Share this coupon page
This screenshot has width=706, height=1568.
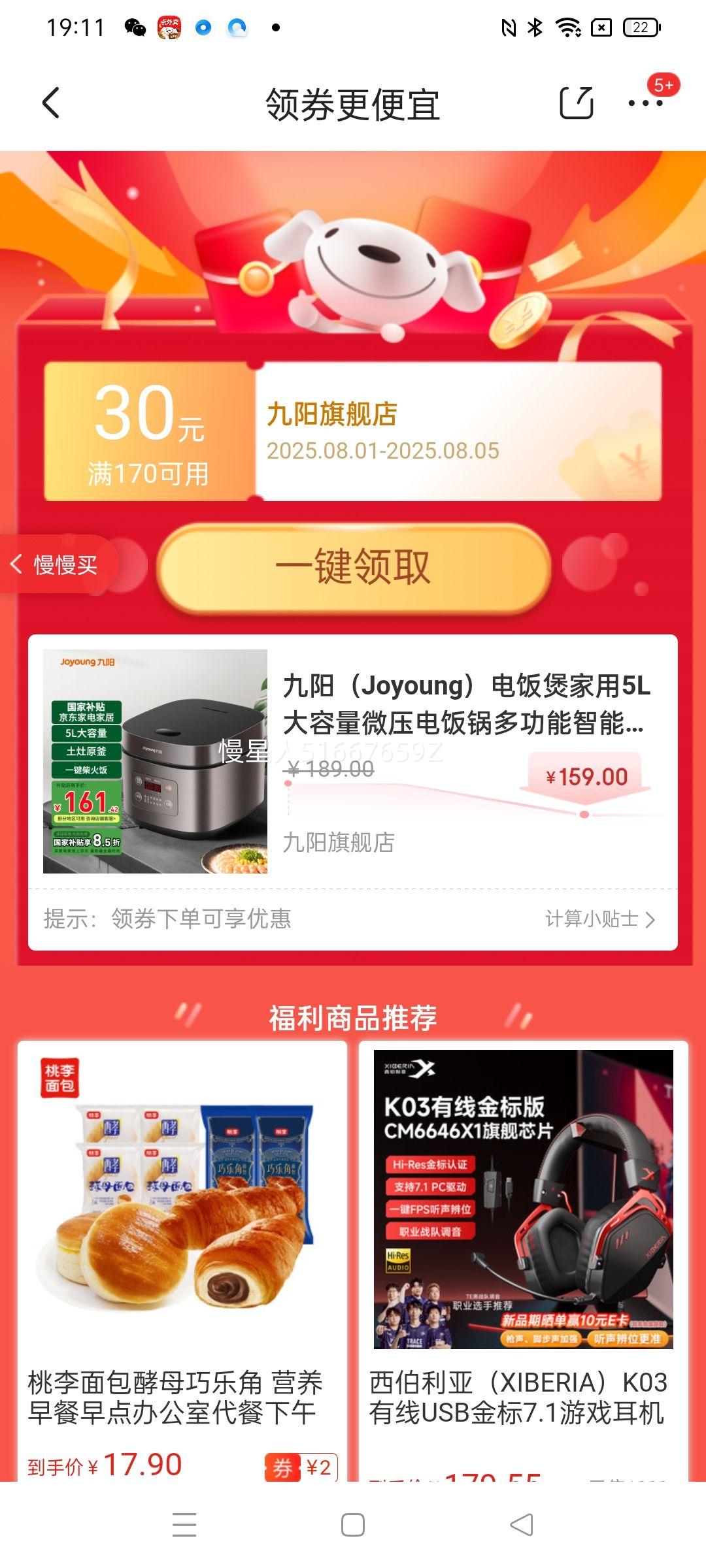click(x=577, y=103)
